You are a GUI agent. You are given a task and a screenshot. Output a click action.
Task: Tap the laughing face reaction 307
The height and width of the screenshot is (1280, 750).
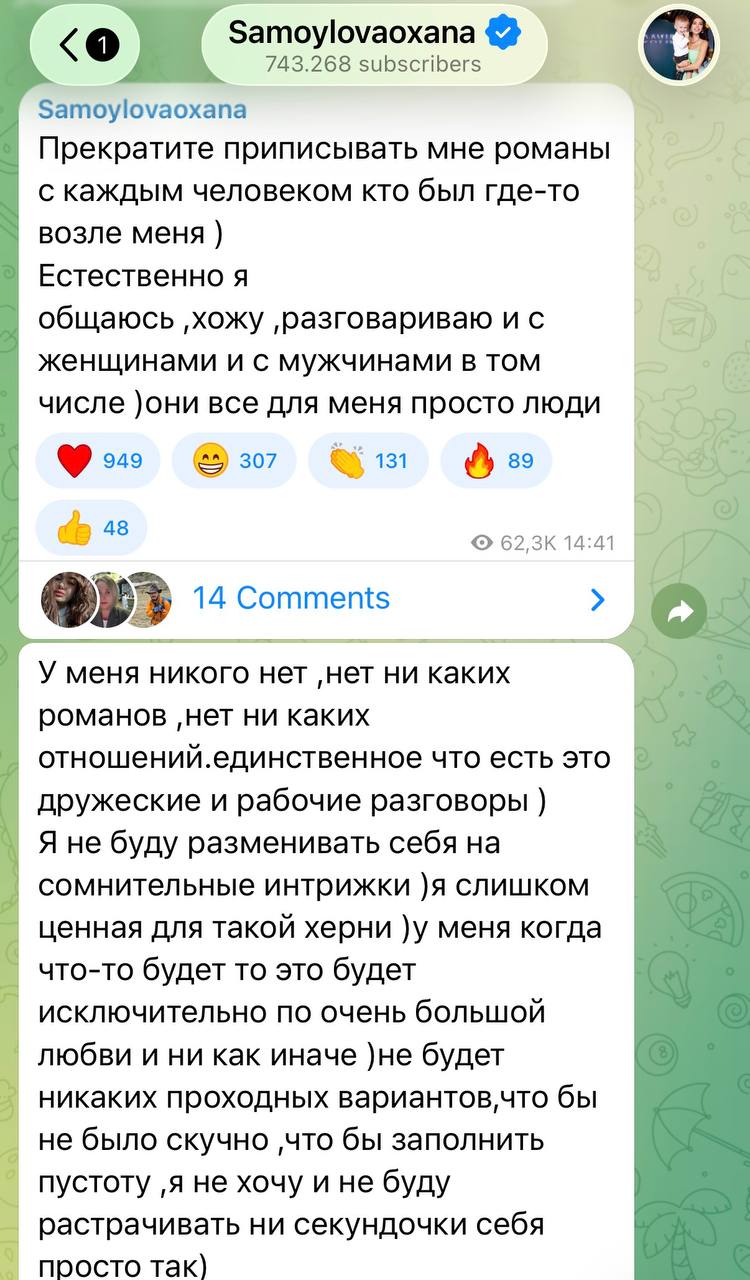(x=234, y=461)
